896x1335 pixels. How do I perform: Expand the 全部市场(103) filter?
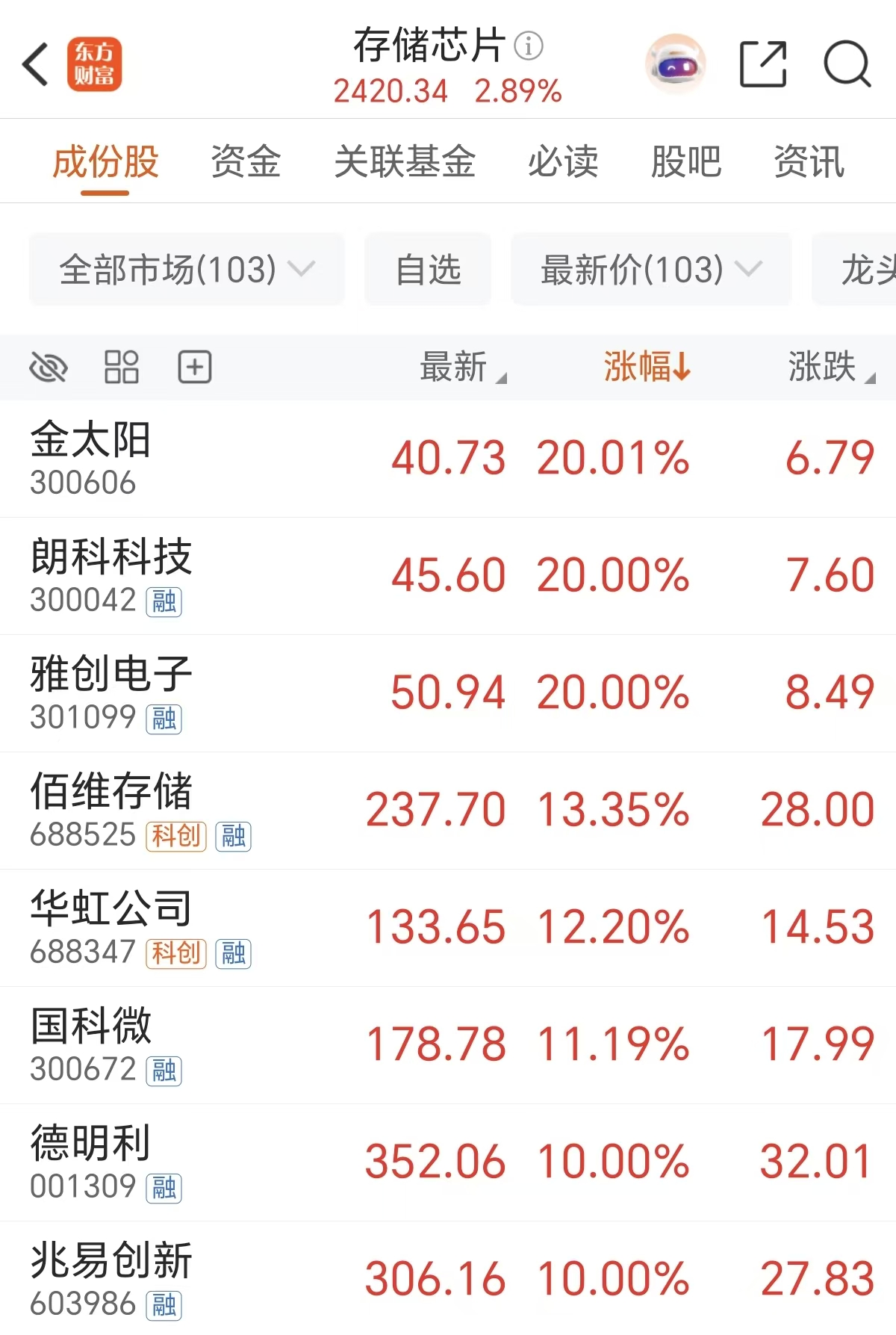[x=185, y=270]
